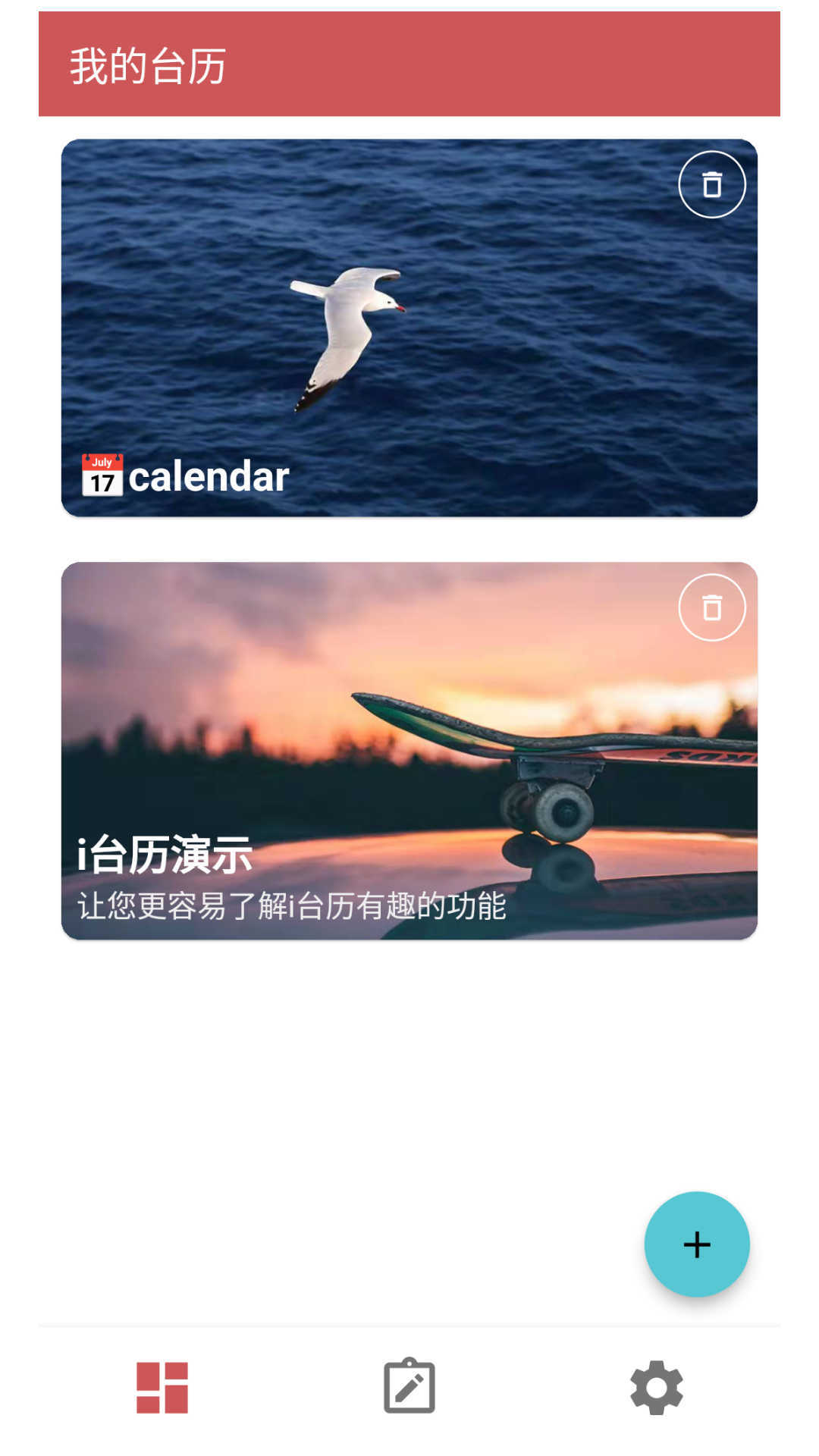This screenshot has height=1456, width=819.
Task: Delete the i台历演示 card
Action: click(711, 607)
